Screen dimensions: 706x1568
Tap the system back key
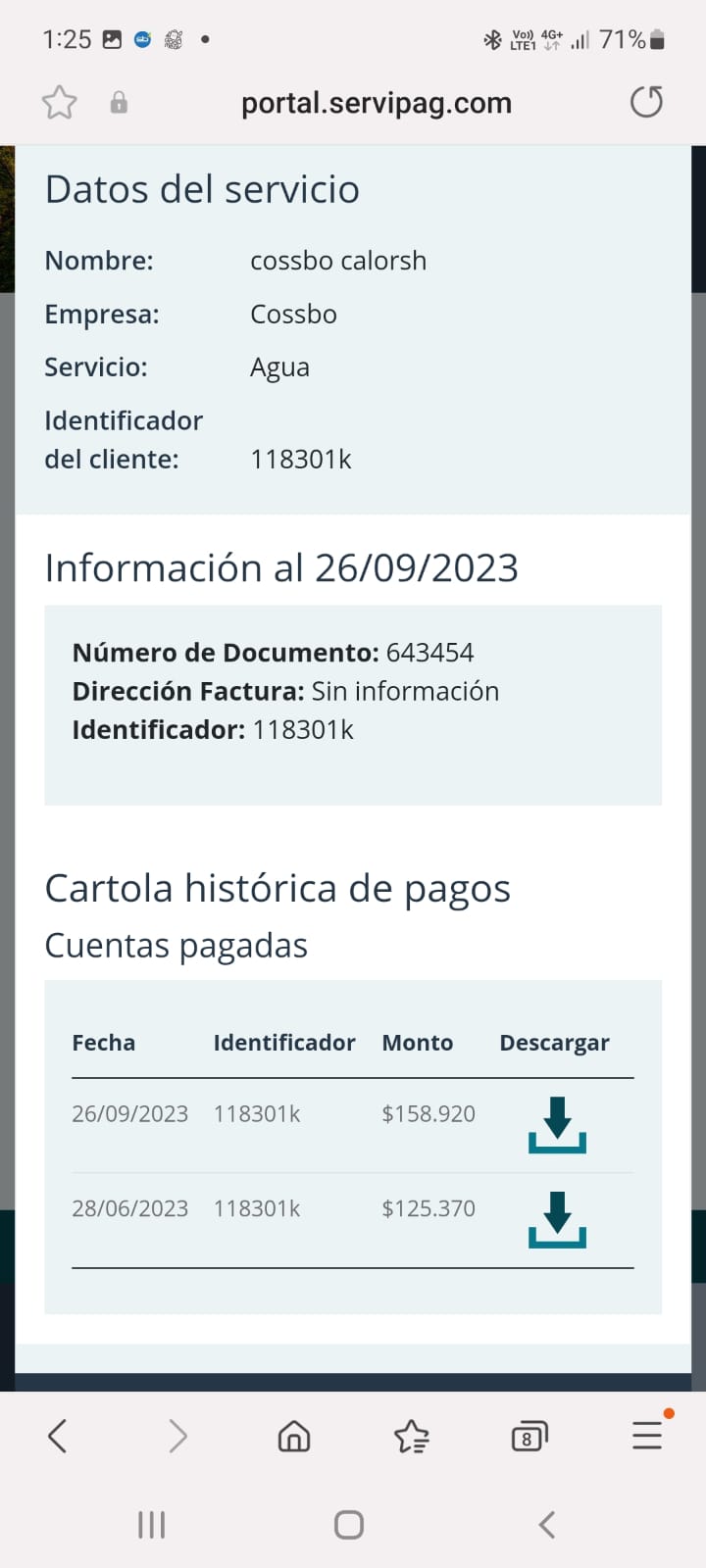tap(545, 1524)
